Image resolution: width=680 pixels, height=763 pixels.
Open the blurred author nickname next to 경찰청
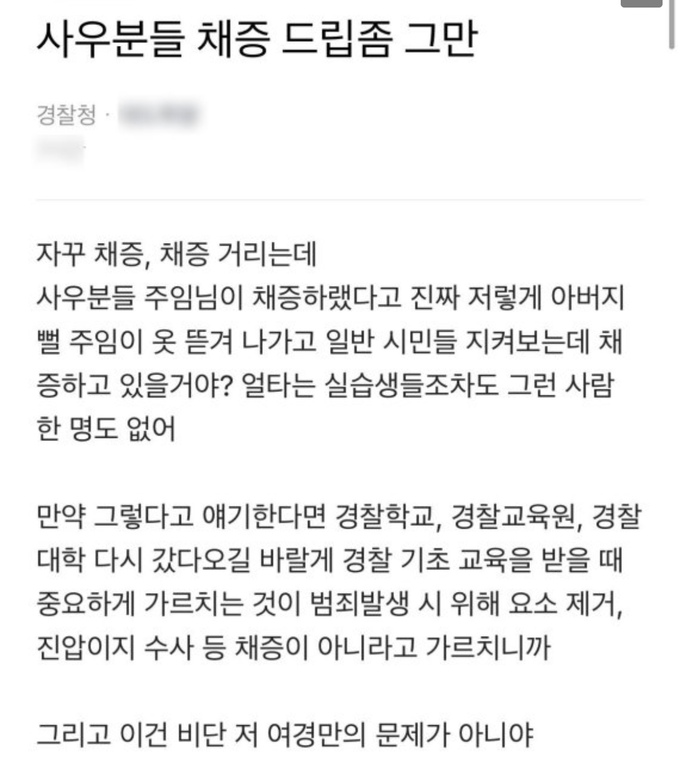click(x=158, y=115)
